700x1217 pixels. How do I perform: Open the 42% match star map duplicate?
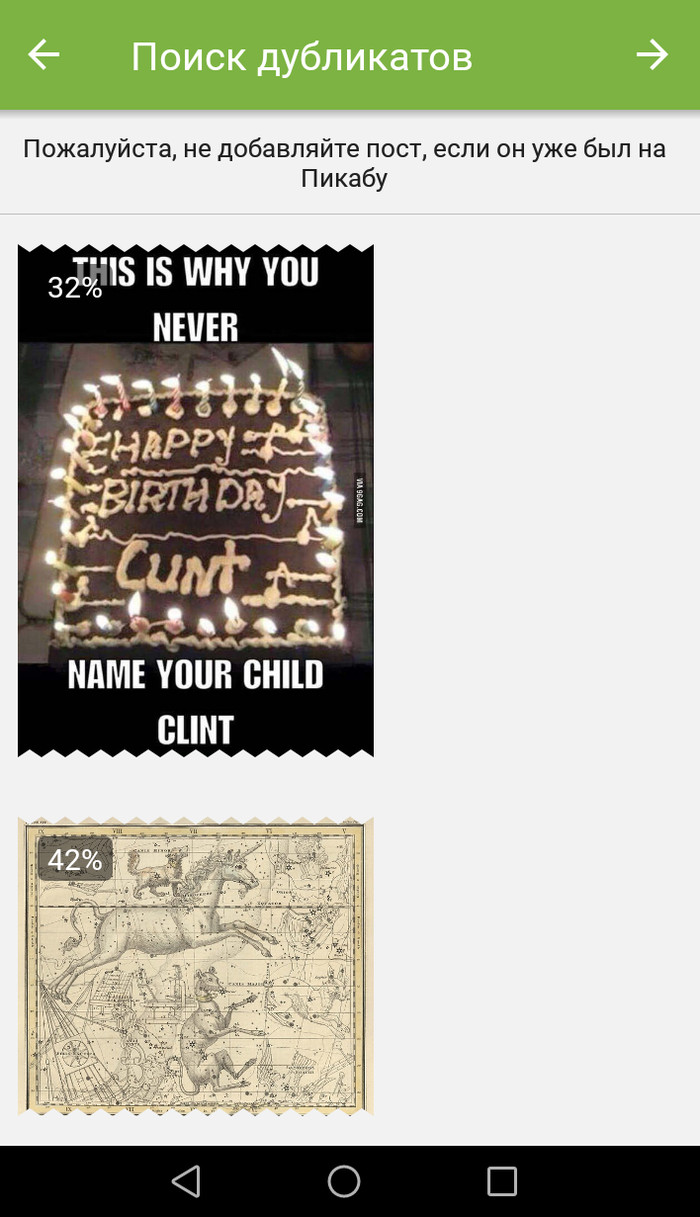click(x=196, y=966)
